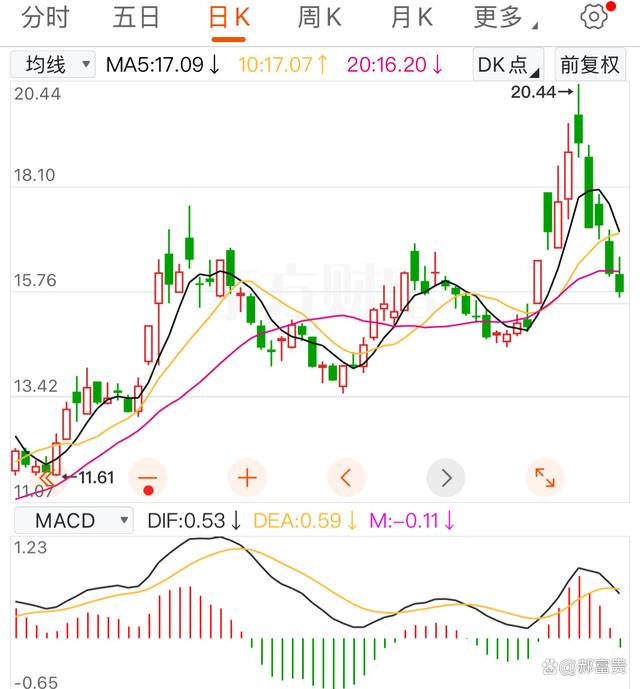640x689 pixels.
Task: Open the 均线 indicator dropdown
Action: point(53,65)
